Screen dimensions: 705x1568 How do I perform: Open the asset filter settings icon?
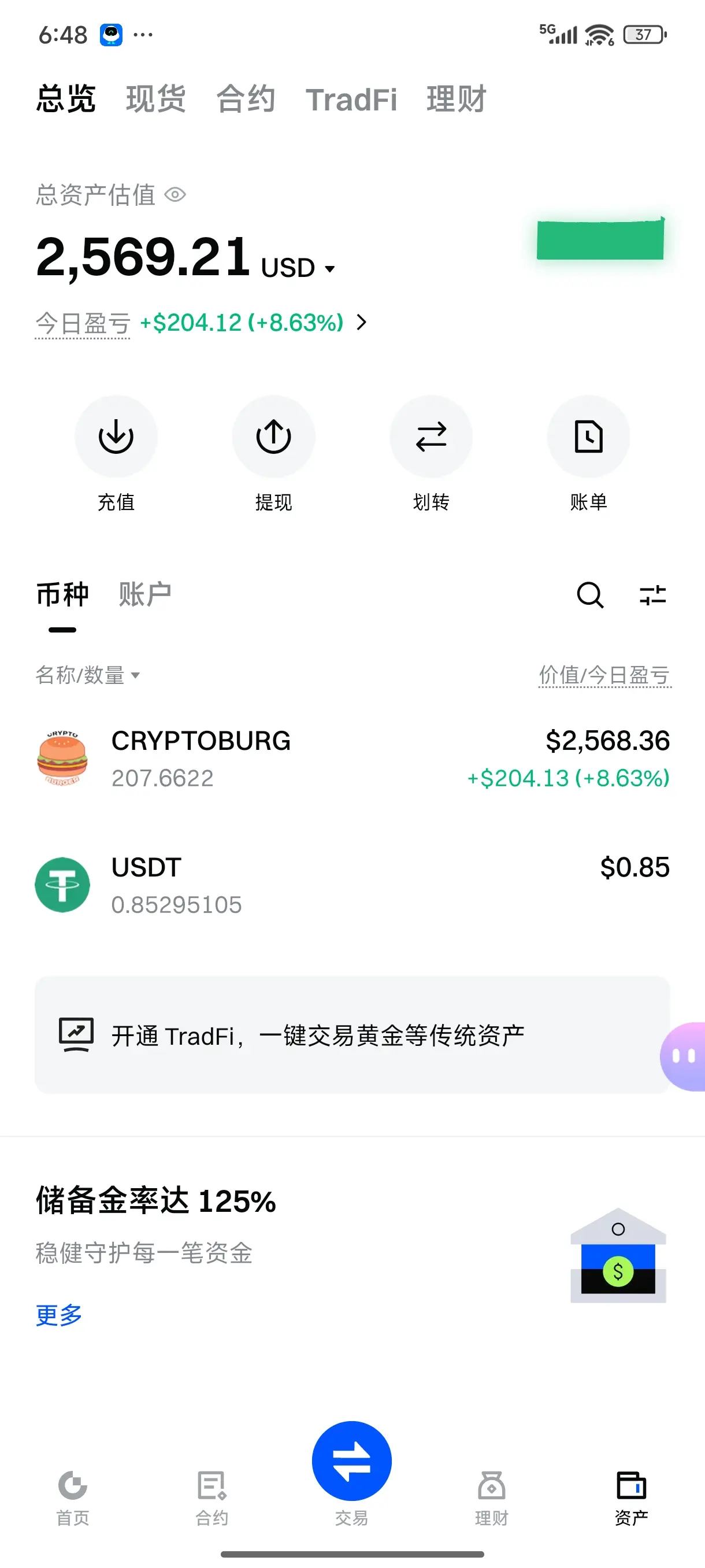click(x=652, y=595)
